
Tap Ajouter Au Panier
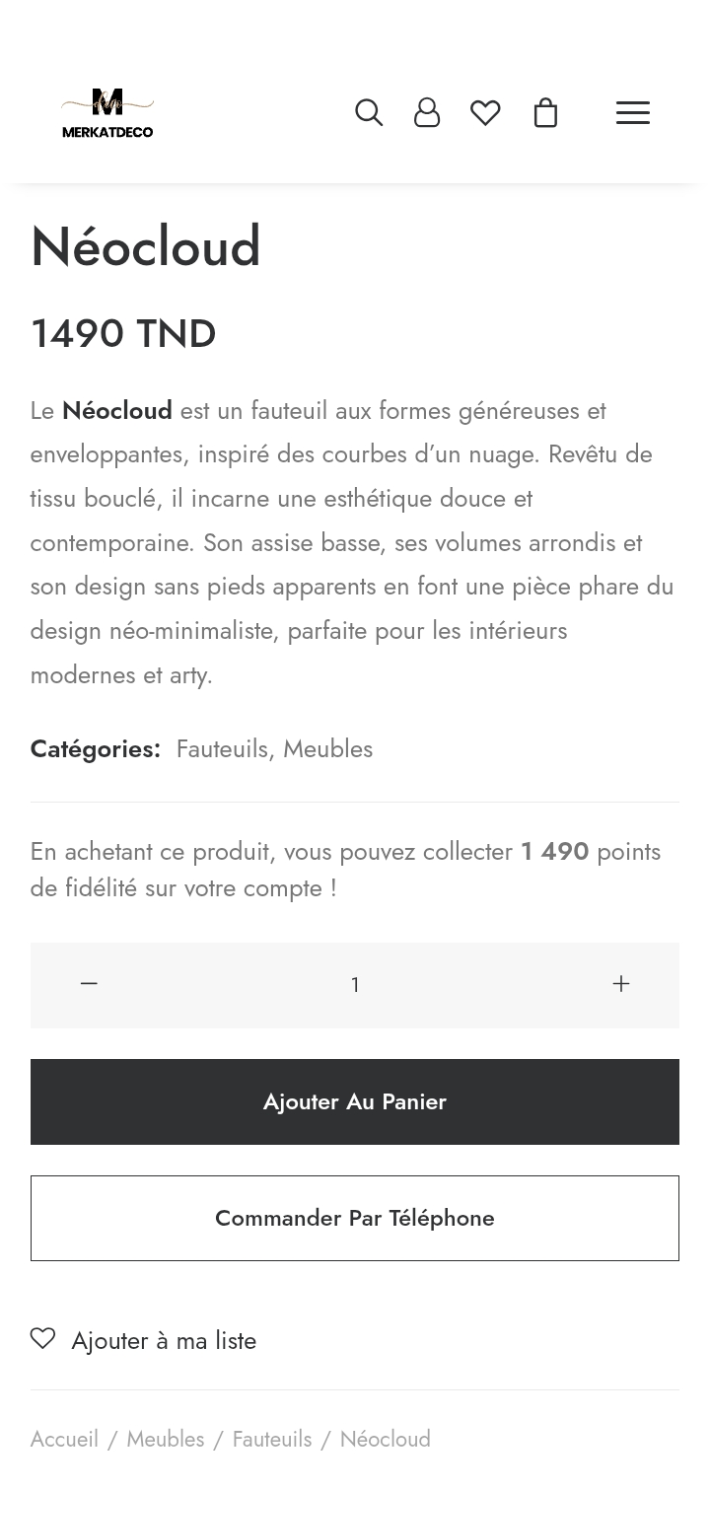click(355, 1102)
